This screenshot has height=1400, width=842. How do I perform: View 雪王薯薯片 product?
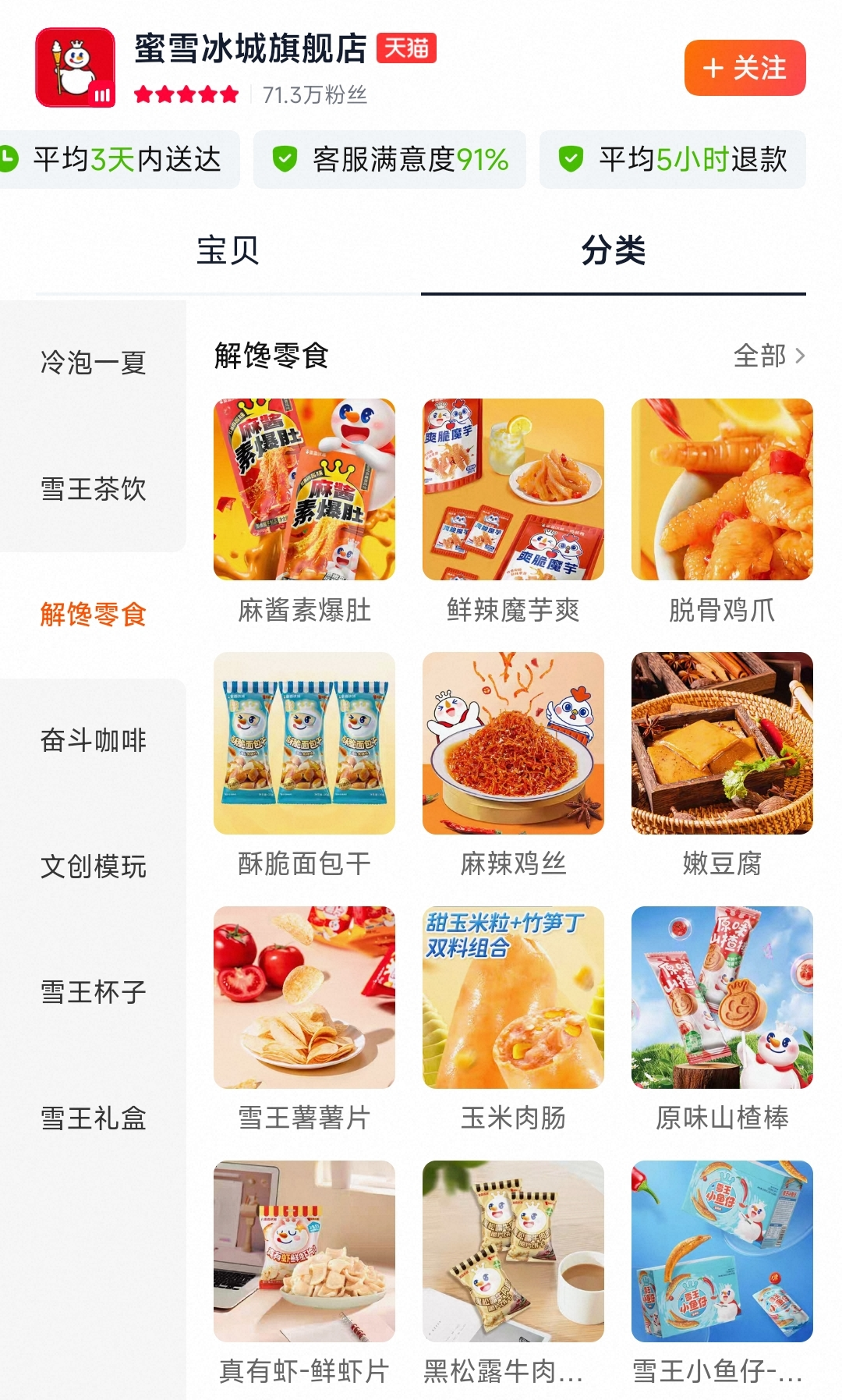click(304, 1020)
